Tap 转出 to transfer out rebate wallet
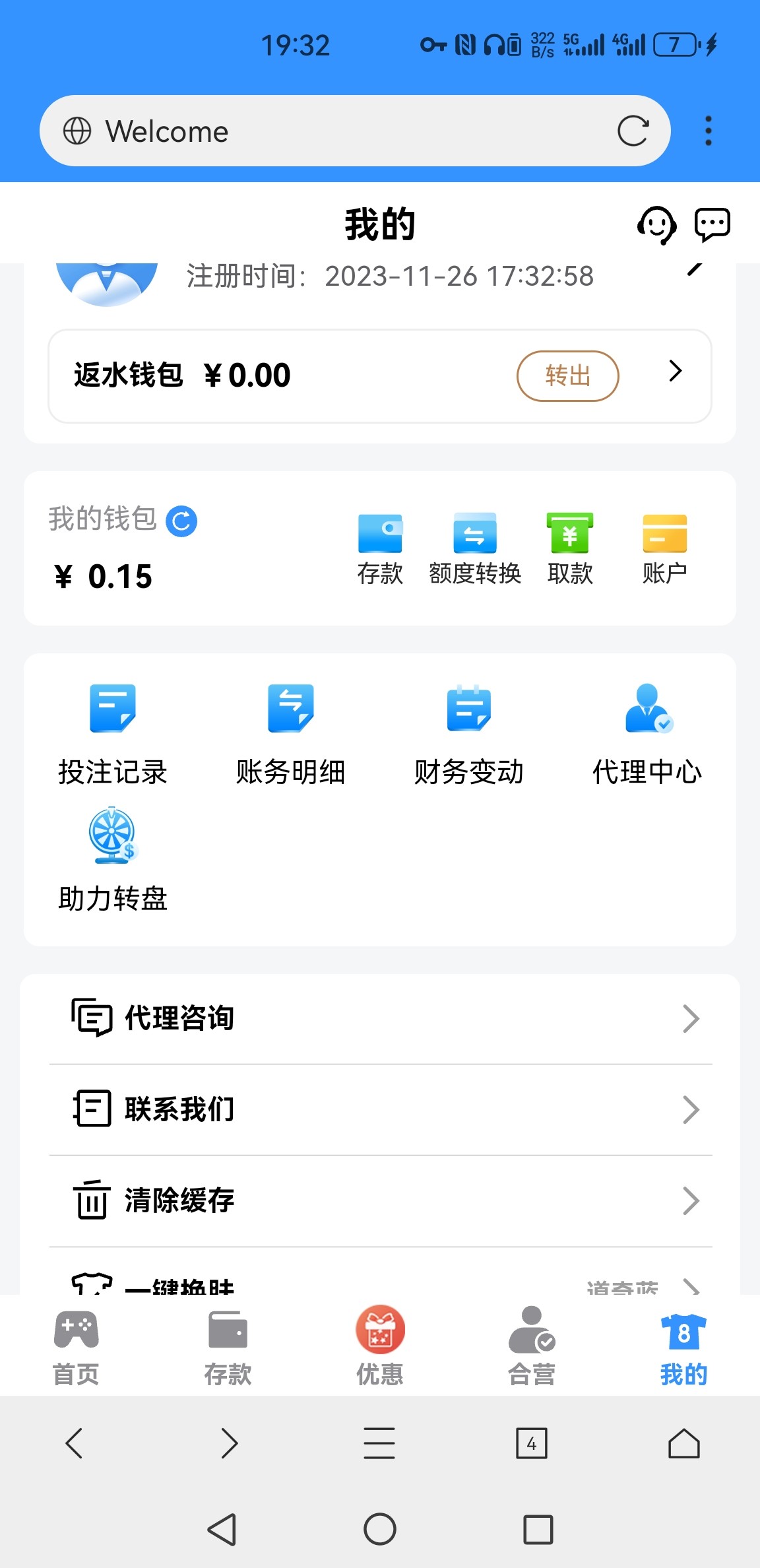 coord(567,376)
